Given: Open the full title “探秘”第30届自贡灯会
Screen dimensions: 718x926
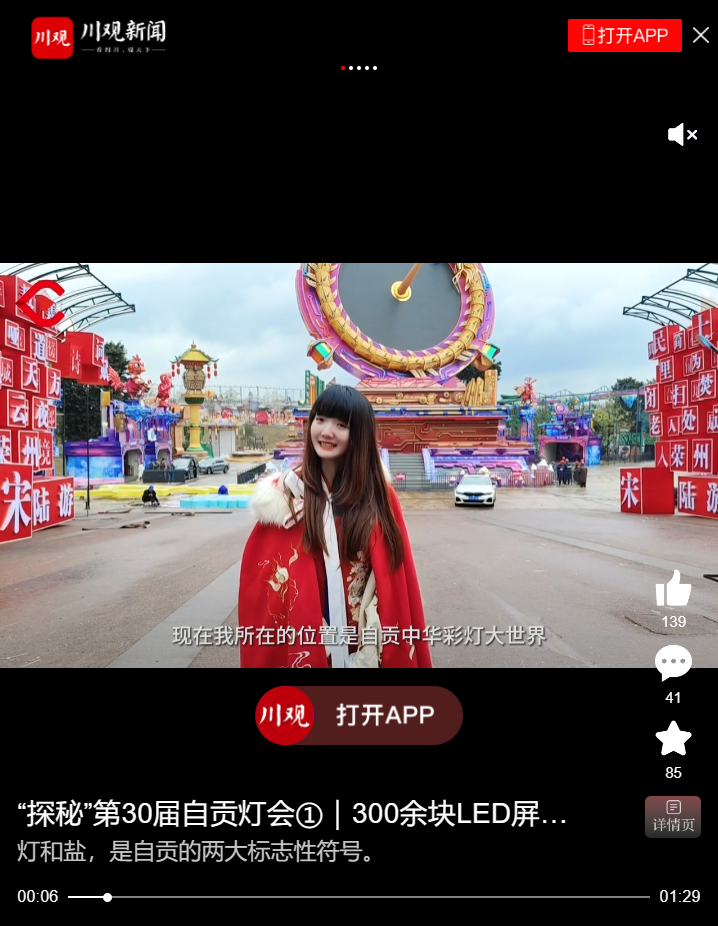Looking at the screenshot, I should coord(292,814).
